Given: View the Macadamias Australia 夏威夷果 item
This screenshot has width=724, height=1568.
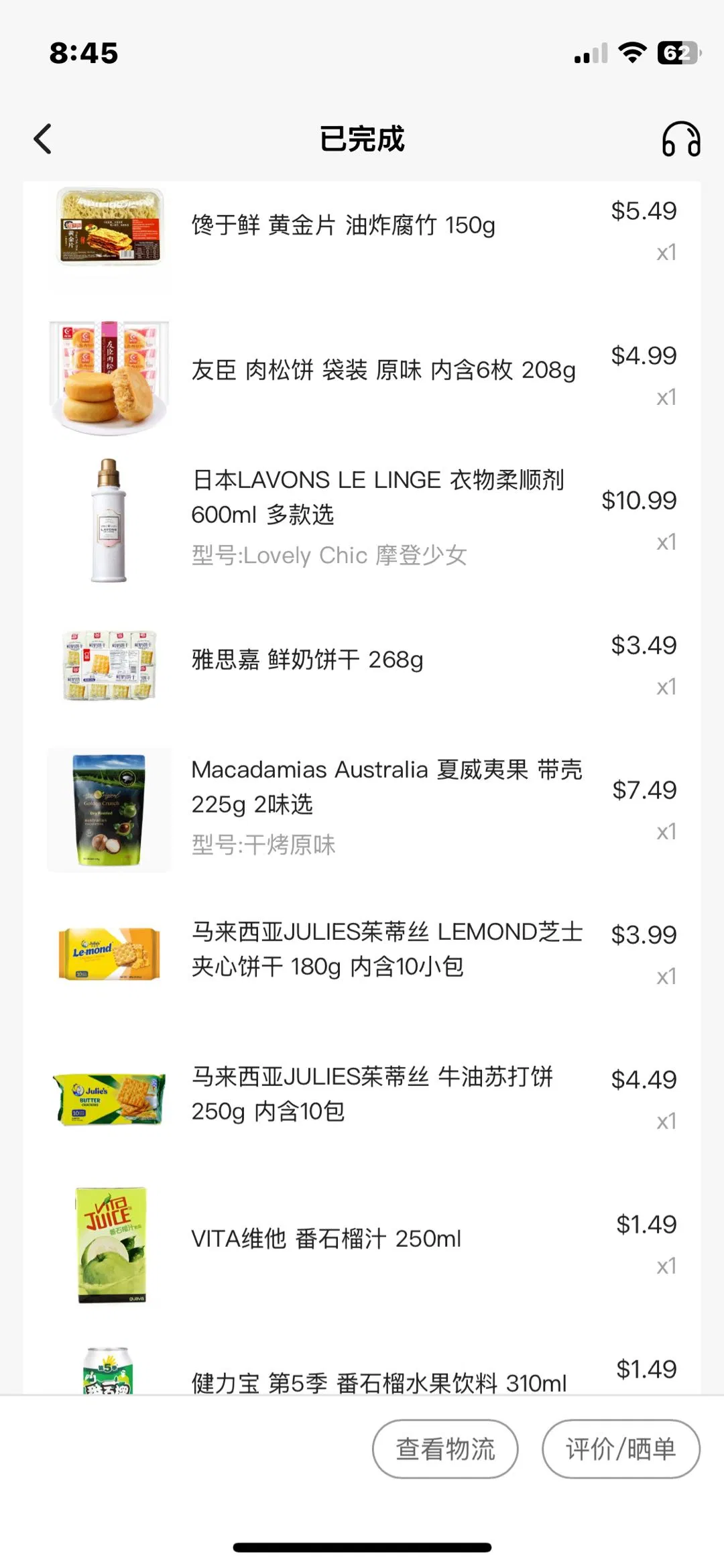Looking at the screenshot, I should [386, 787].
